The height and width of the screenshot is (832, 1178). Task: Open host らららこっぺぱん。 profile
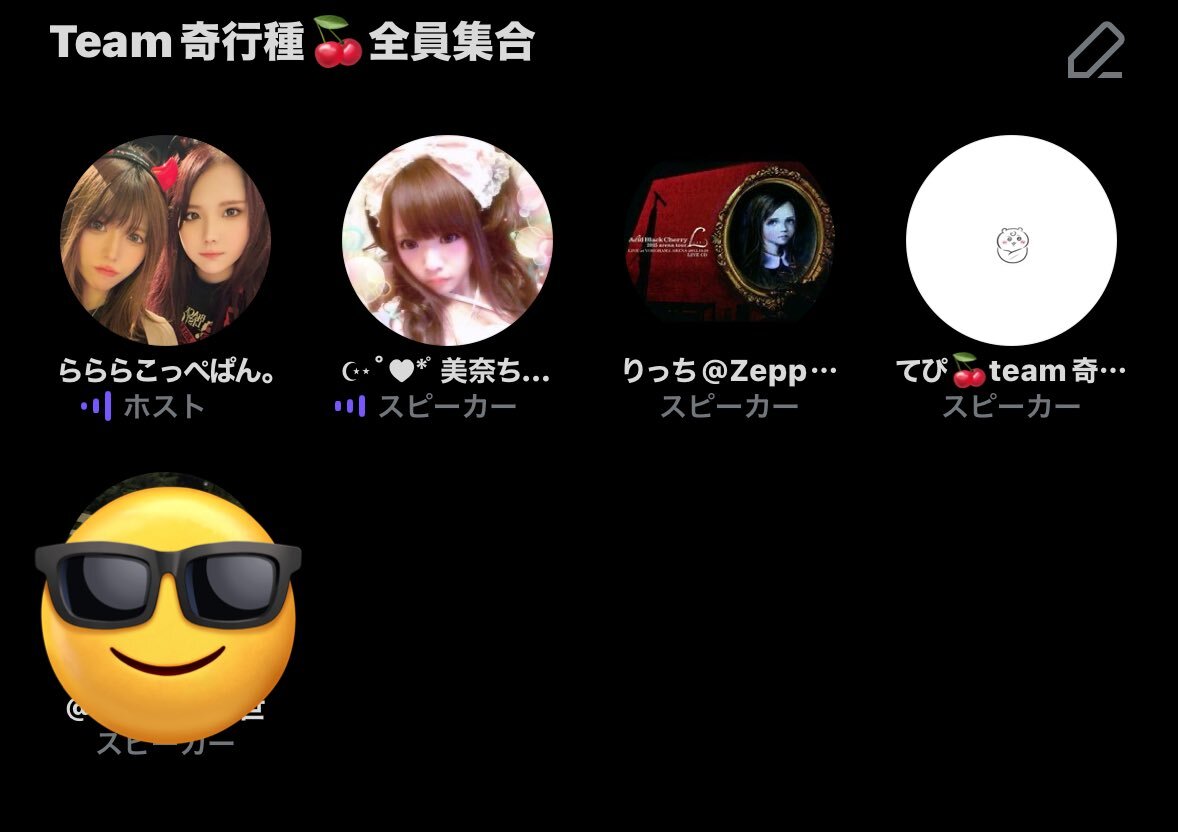click(x=165, y=241)
